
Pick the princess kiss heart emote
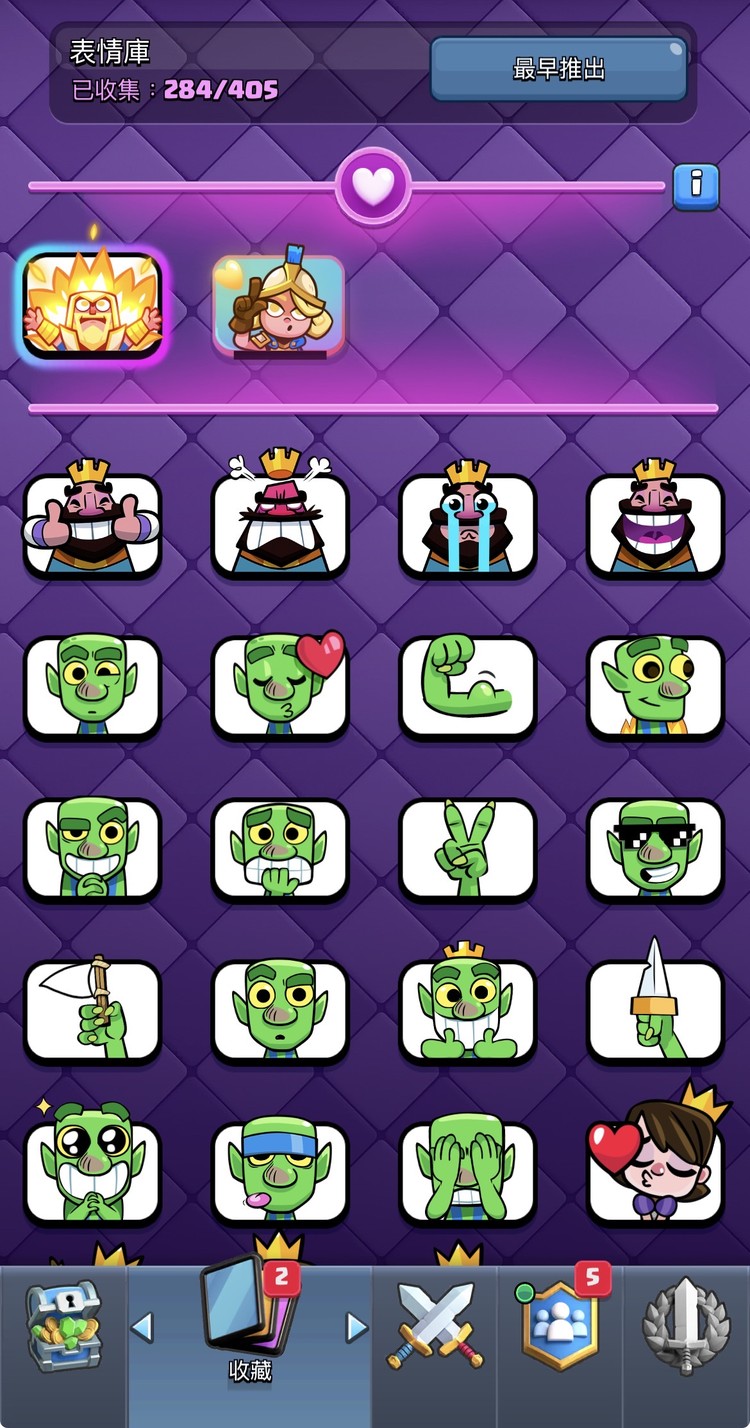click(655, 1172)
